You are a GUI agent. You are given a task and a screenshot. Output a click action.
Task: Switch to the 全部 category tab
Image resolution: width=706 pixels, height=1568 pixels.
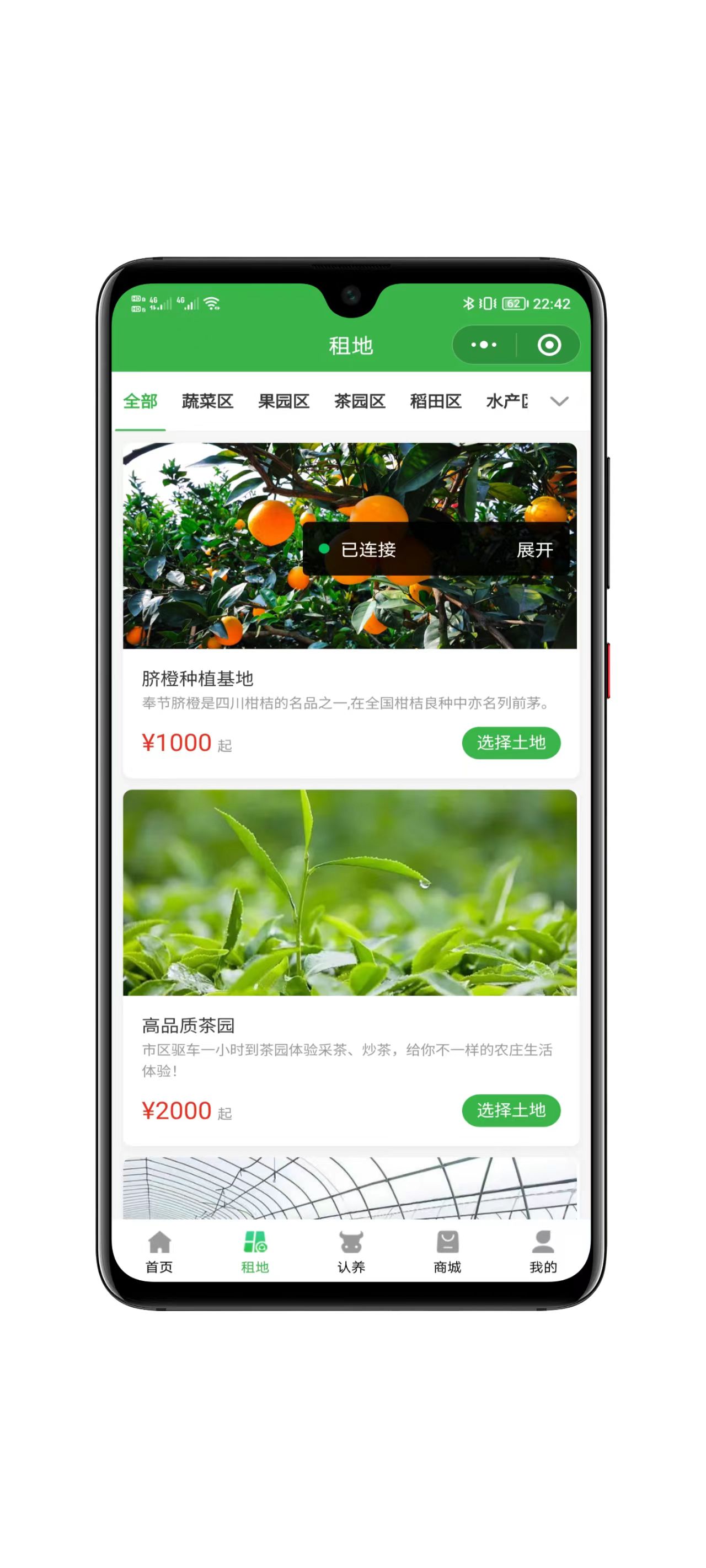[140, 401]
